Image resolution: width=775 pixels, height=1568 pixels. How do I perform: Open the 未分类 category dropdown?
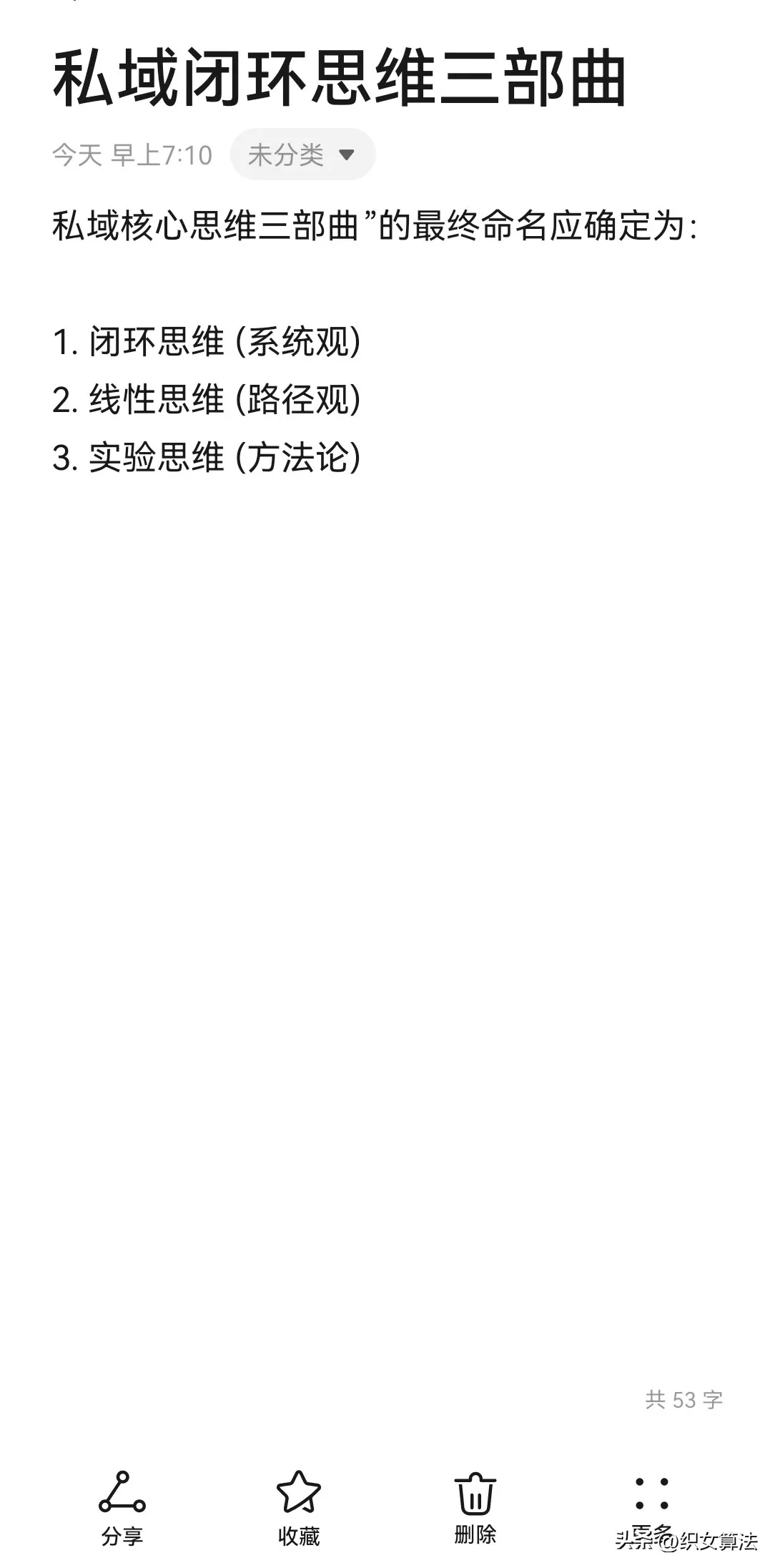[302, 155]
